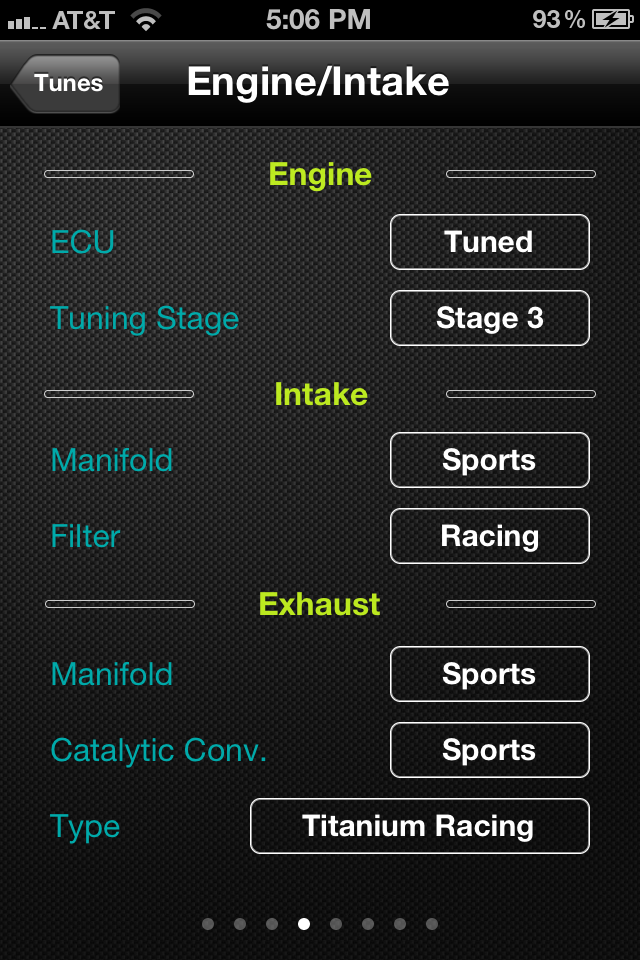Select the Tuning Stage value Stage 3
The image size is (640, 960).
(x=489, y=318)
